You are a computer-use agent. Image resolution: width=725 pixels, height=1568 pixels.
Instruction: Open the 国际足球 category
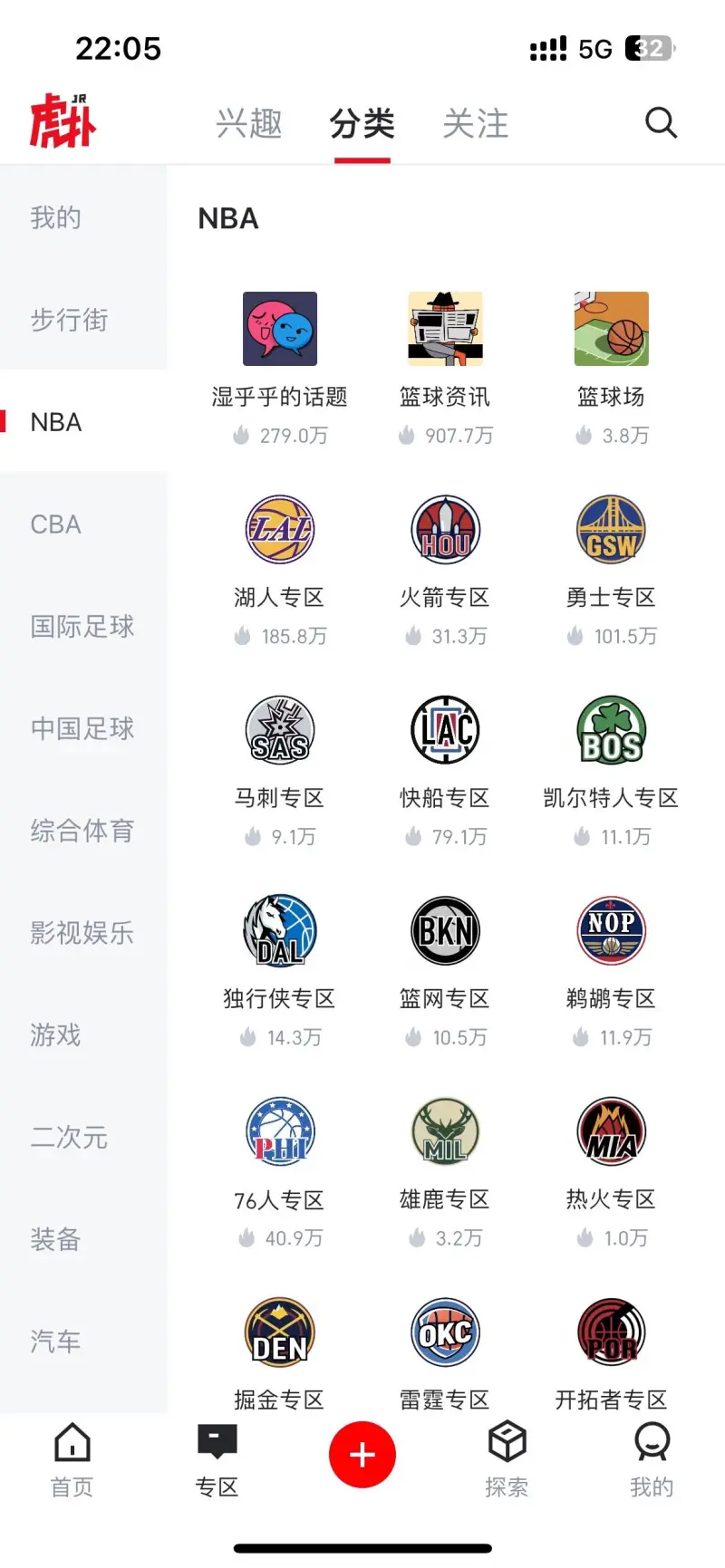coord(82,626)
